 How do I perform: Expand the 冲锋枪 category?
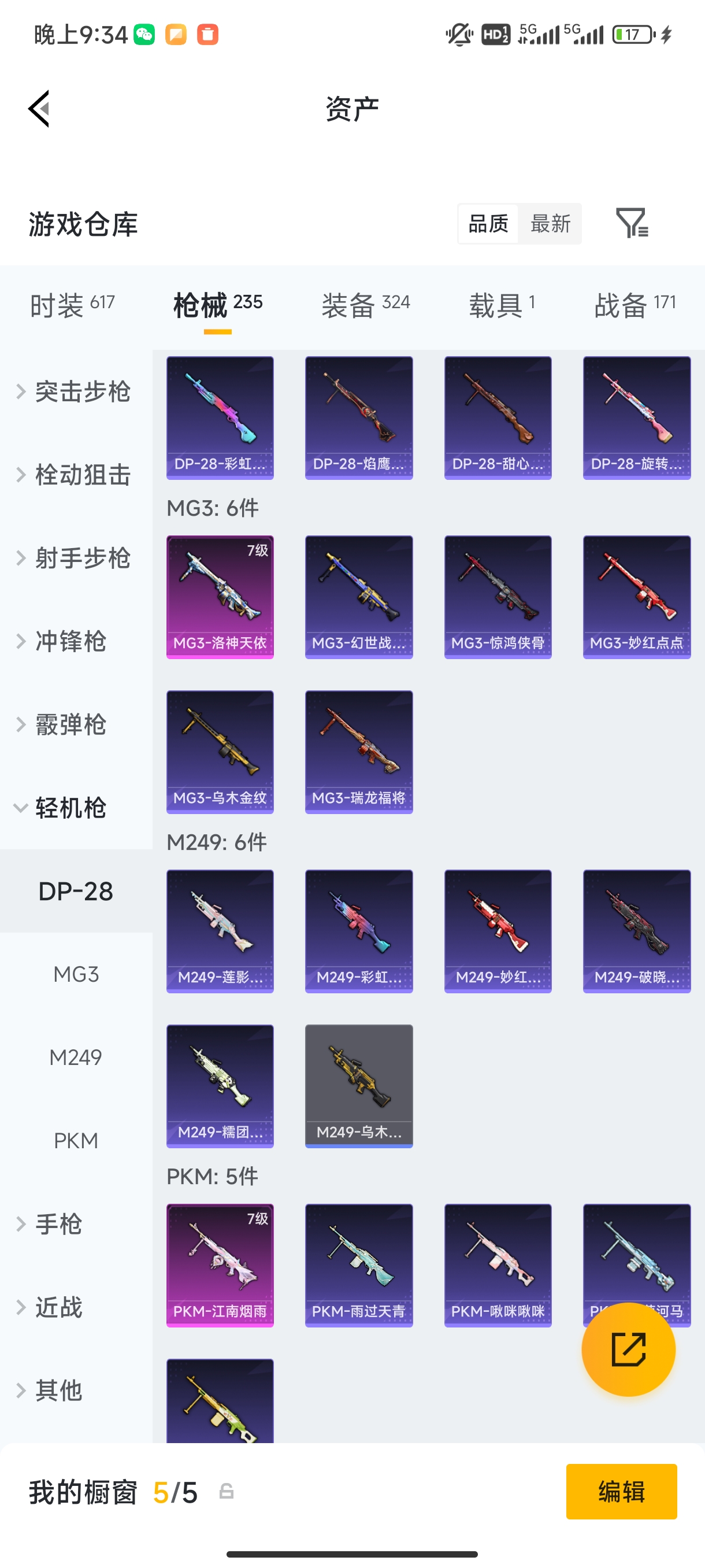(x=62, y=641)
